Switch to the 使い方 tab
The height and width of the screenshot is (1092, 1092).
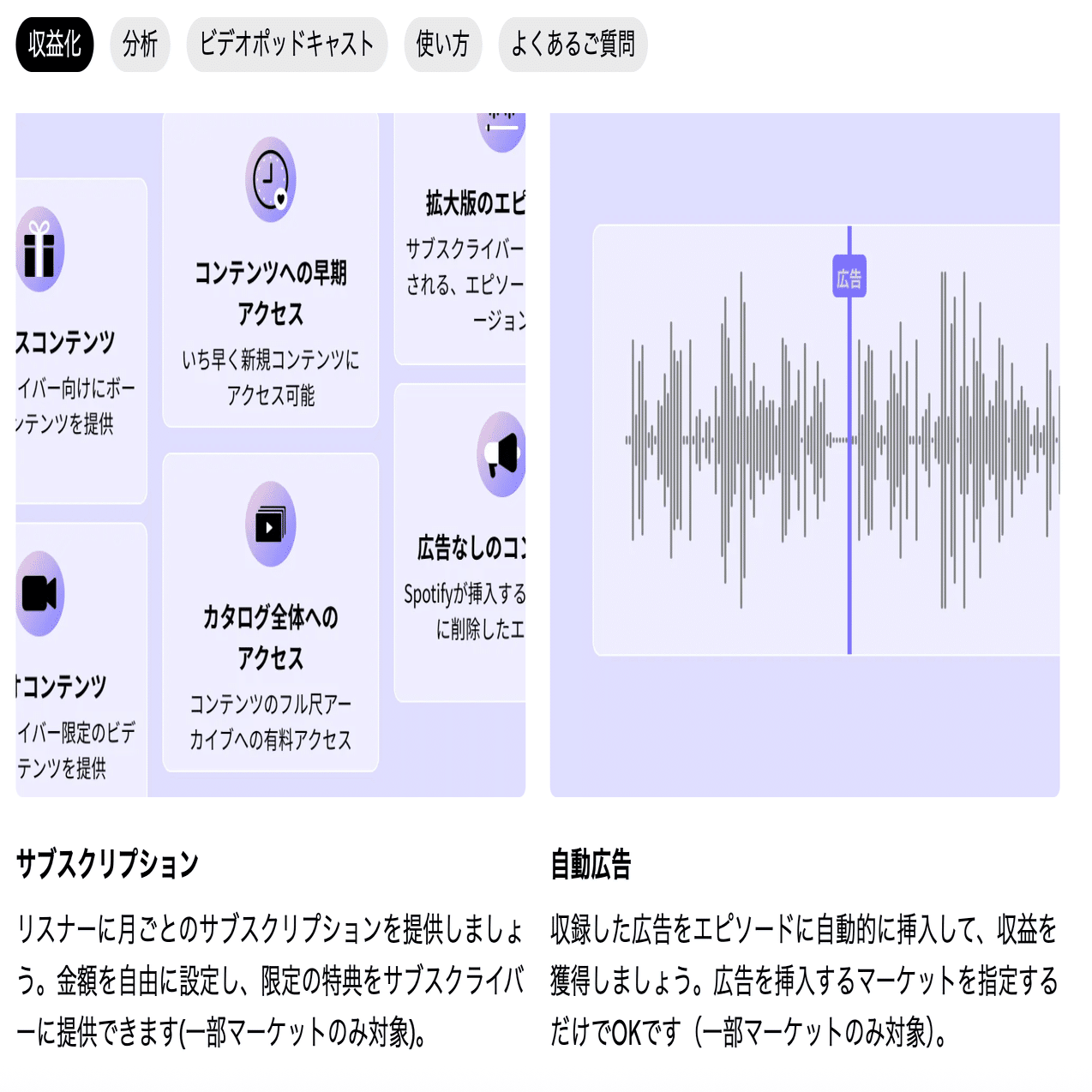[442, 45]
